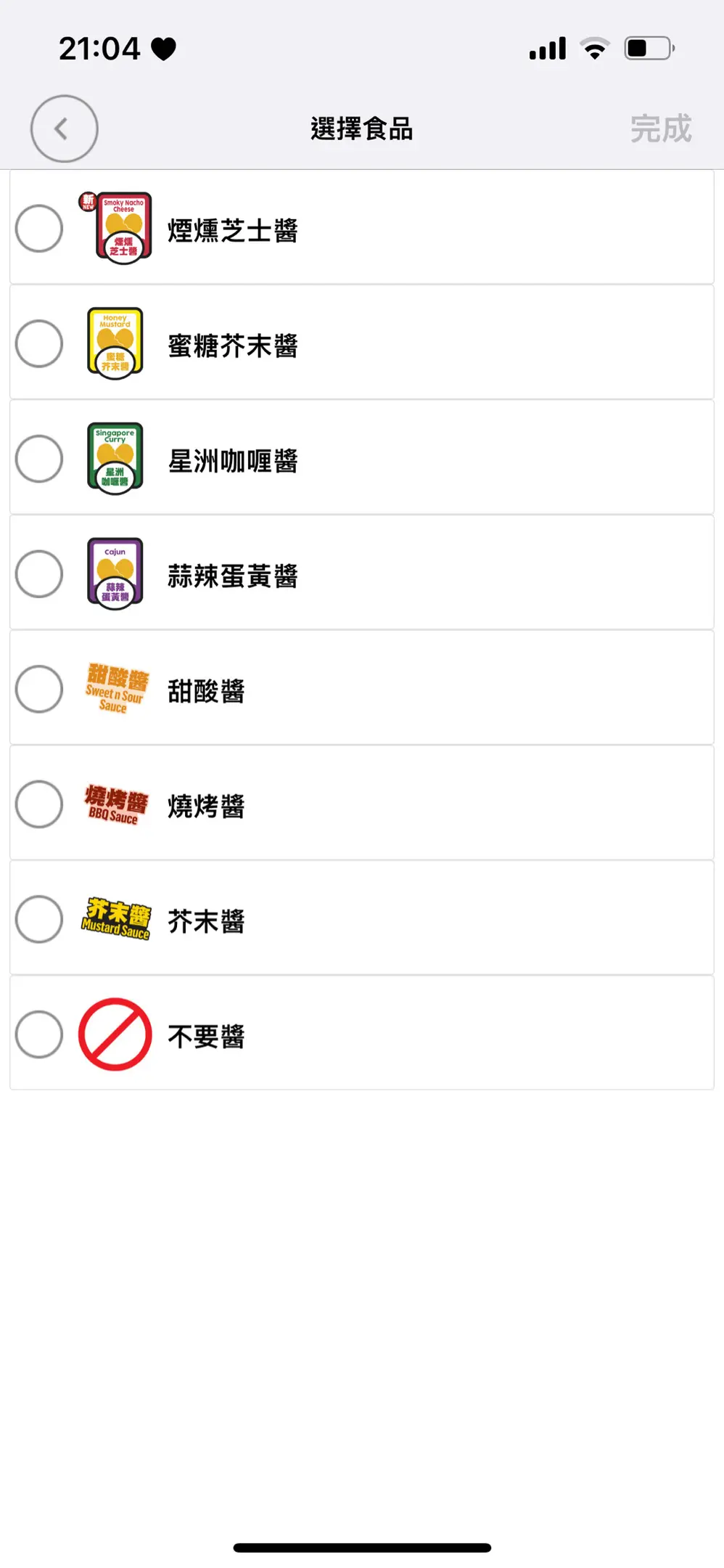The image size is (724, 1568).
Task: Choose 蜜糖芥末醬 honey mustard sauce
Action: 362,343
